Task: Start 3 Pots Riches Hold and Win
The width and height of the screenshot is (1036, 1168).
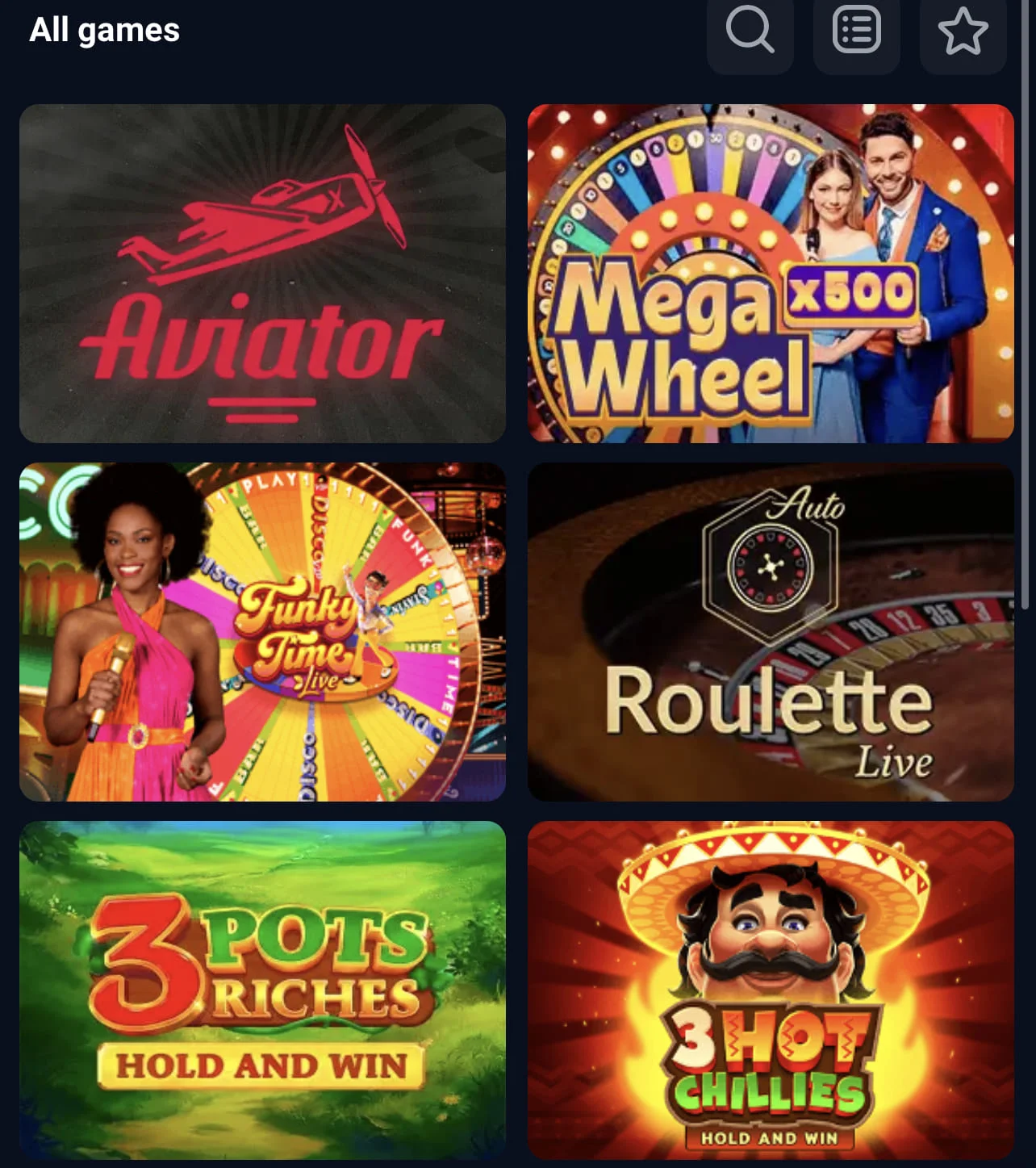Action: click(x=262, y=990)
